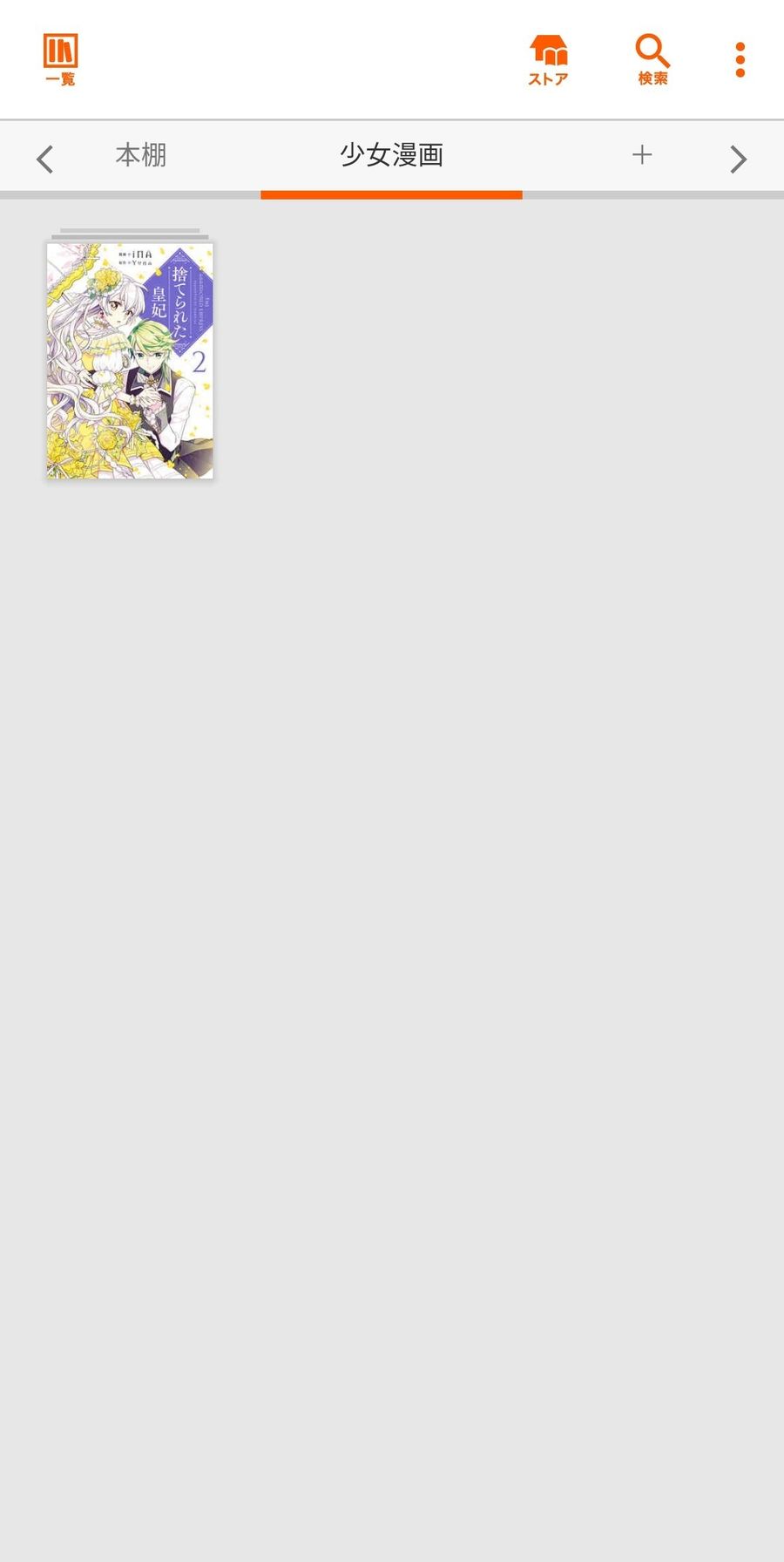This screenshot has height=1562, width=784.
Task: Switch to the 本棚 tab
Action: [x=141, y=155]
